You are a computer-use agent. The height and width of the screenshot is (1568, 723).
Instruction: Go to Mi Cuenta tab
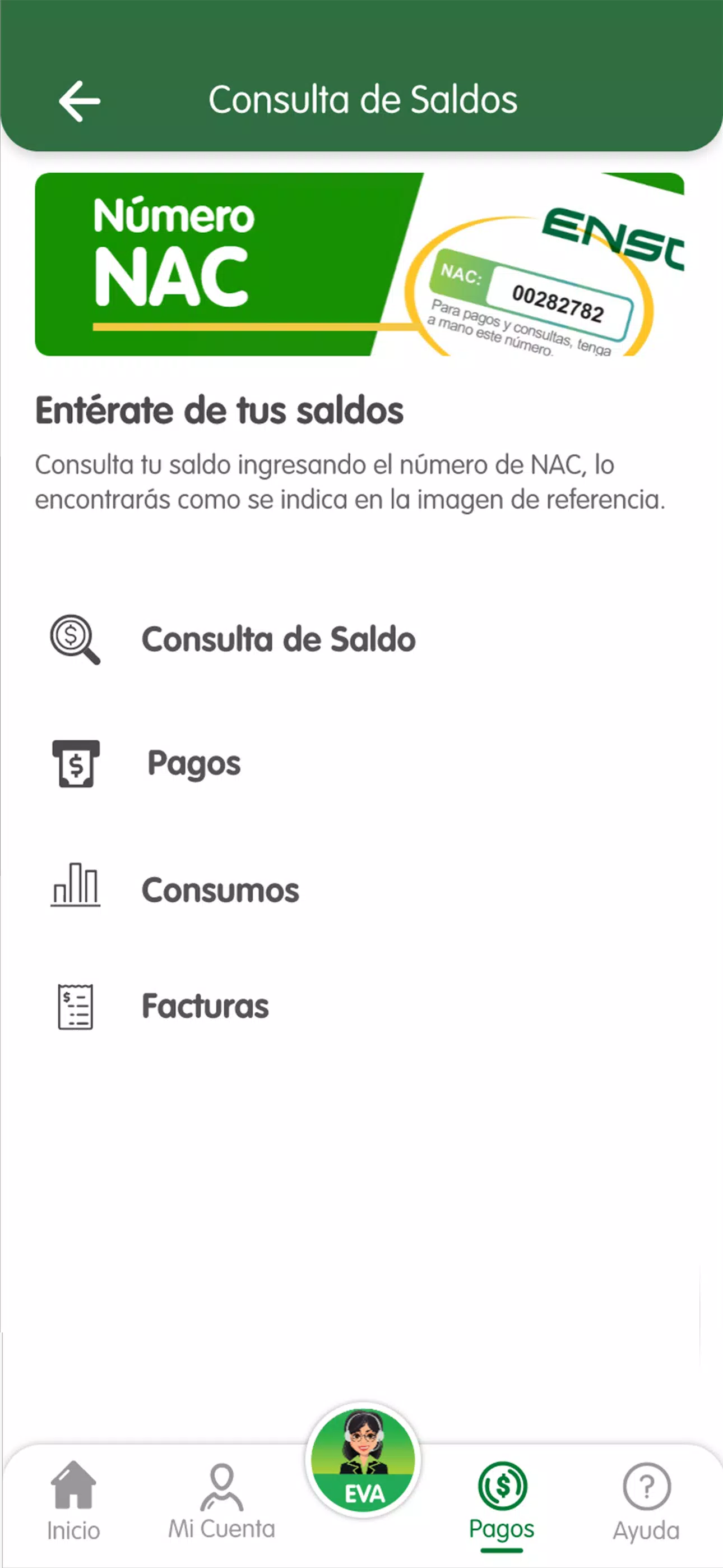pyautogui.click(x=221, y=1501)
